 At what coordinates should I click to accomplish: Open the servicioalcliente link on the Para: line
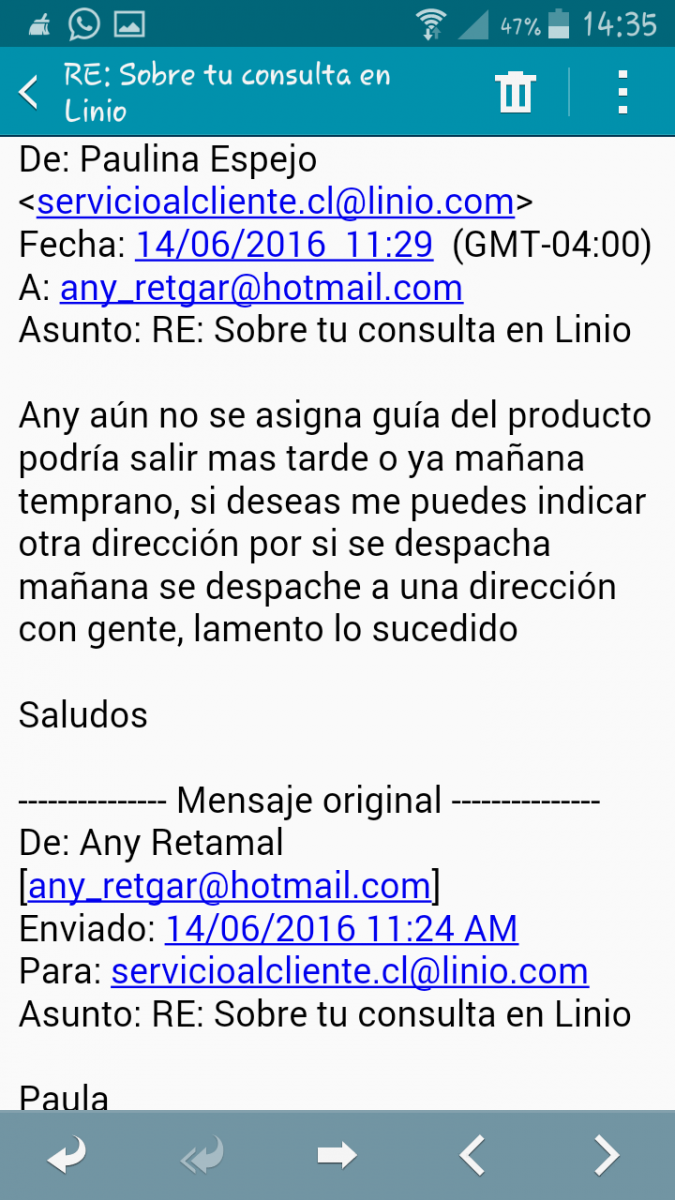[349, 972]
